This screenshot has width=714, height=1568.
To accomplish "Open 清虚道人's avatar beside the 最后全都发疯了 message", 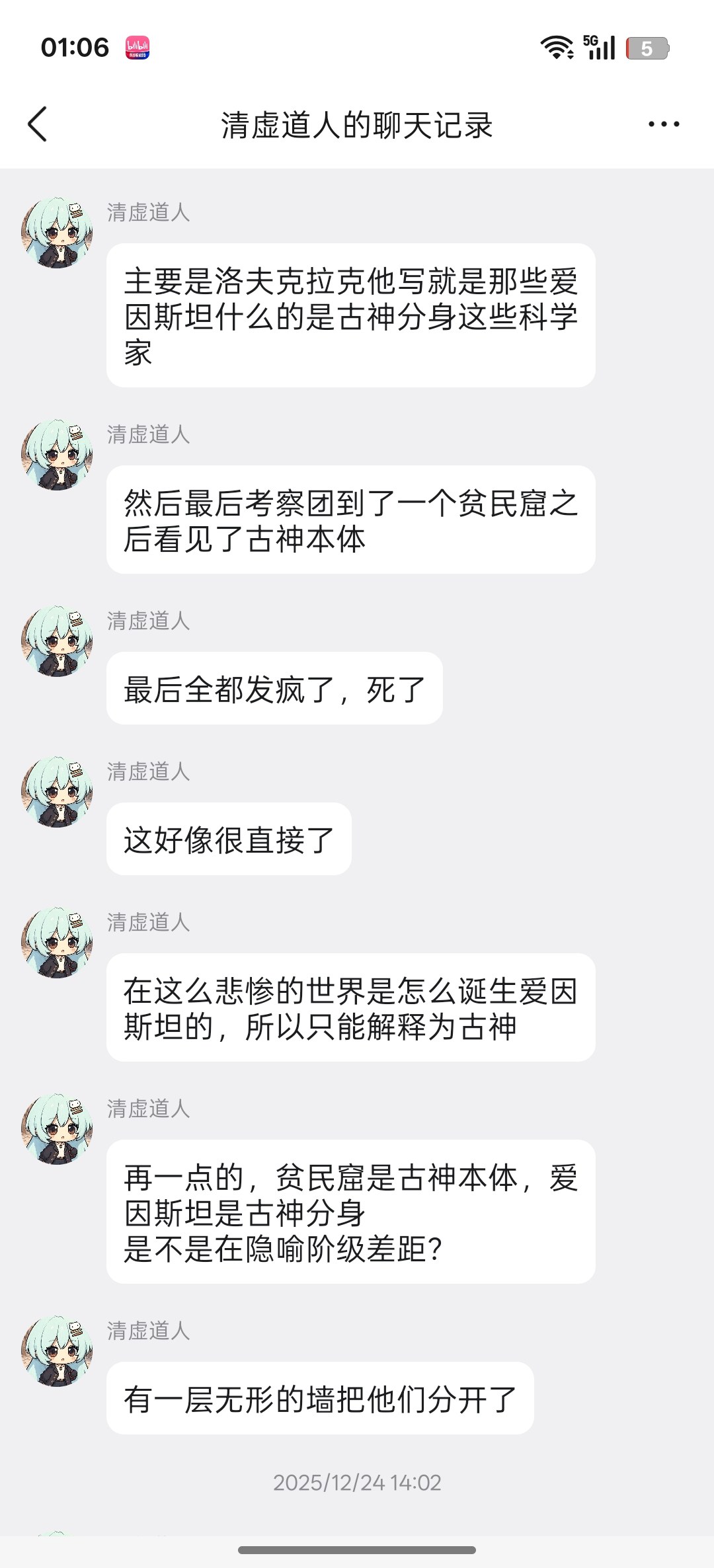I will (x=57, y=641).
